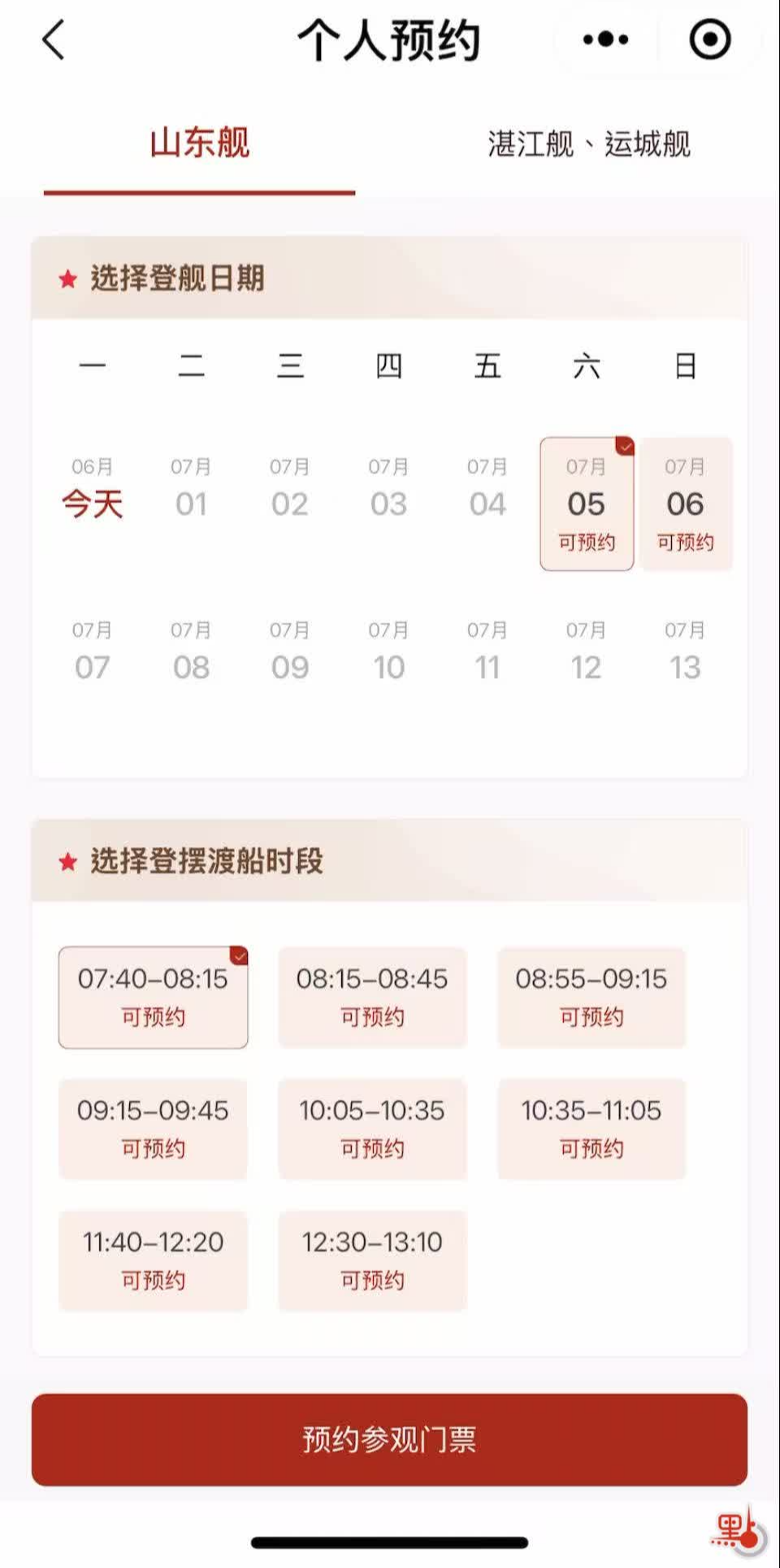Choose boarding date 07月 05
Image resolution: width=780 pixels, height=1568 pixels.
587,504
